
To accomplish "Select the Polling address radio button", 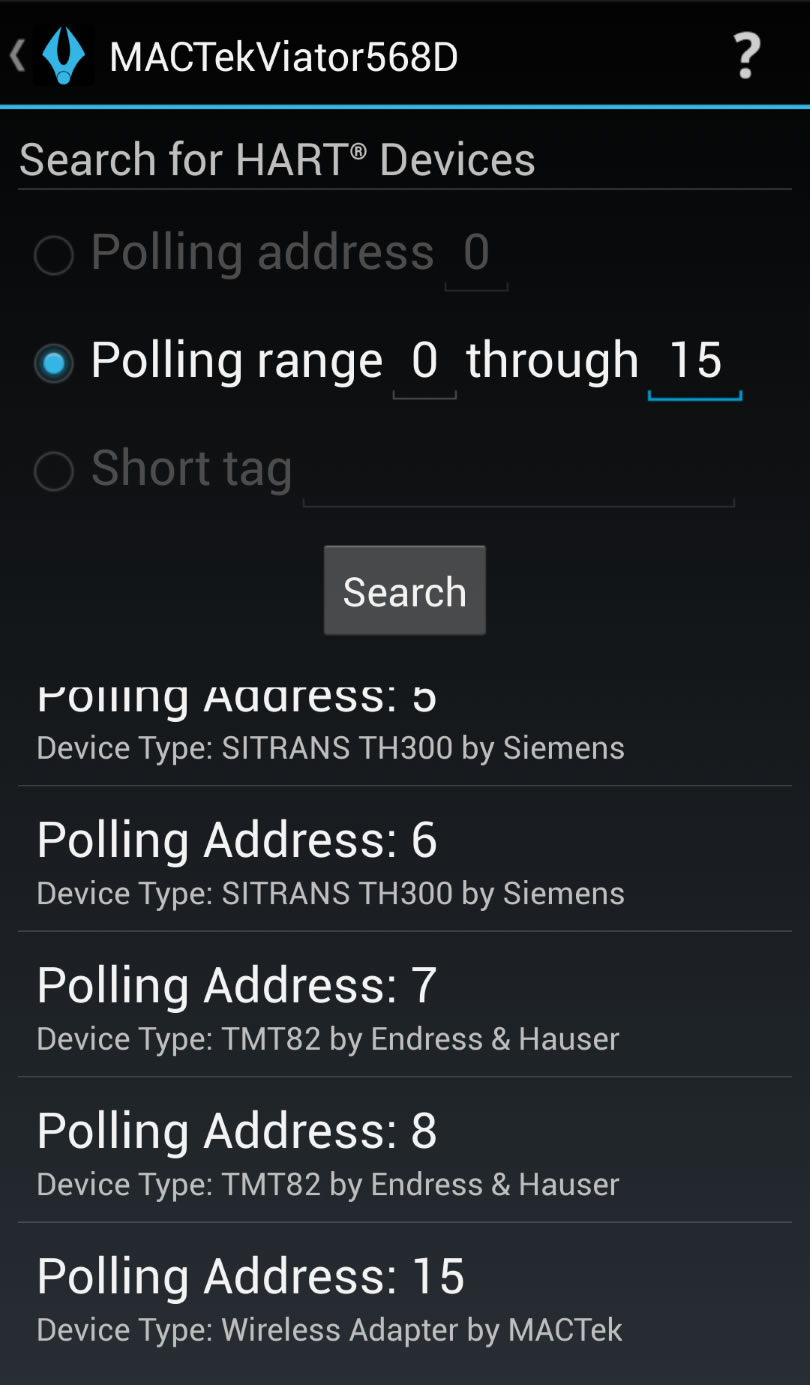I will (54, 254).
